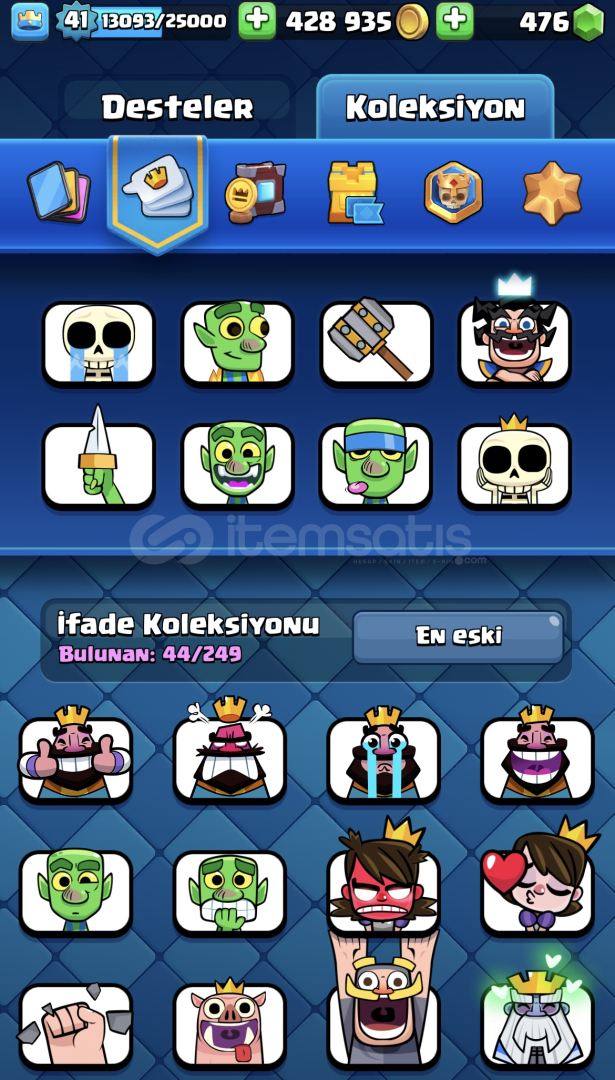Choose the goblin with headband emote

[x=376, y=465]
